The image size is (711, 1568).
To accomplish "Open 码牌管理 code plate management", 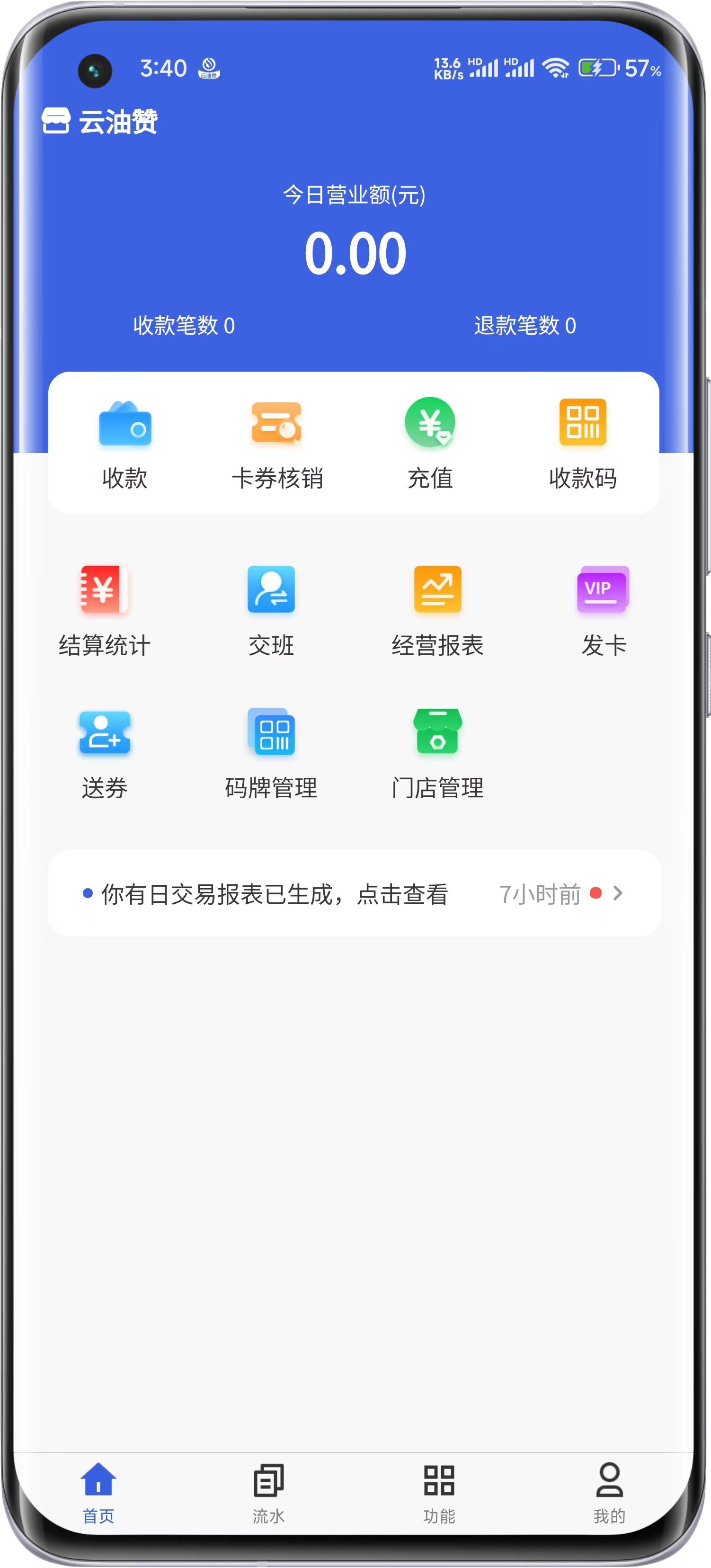I will (x=271, y=753).
